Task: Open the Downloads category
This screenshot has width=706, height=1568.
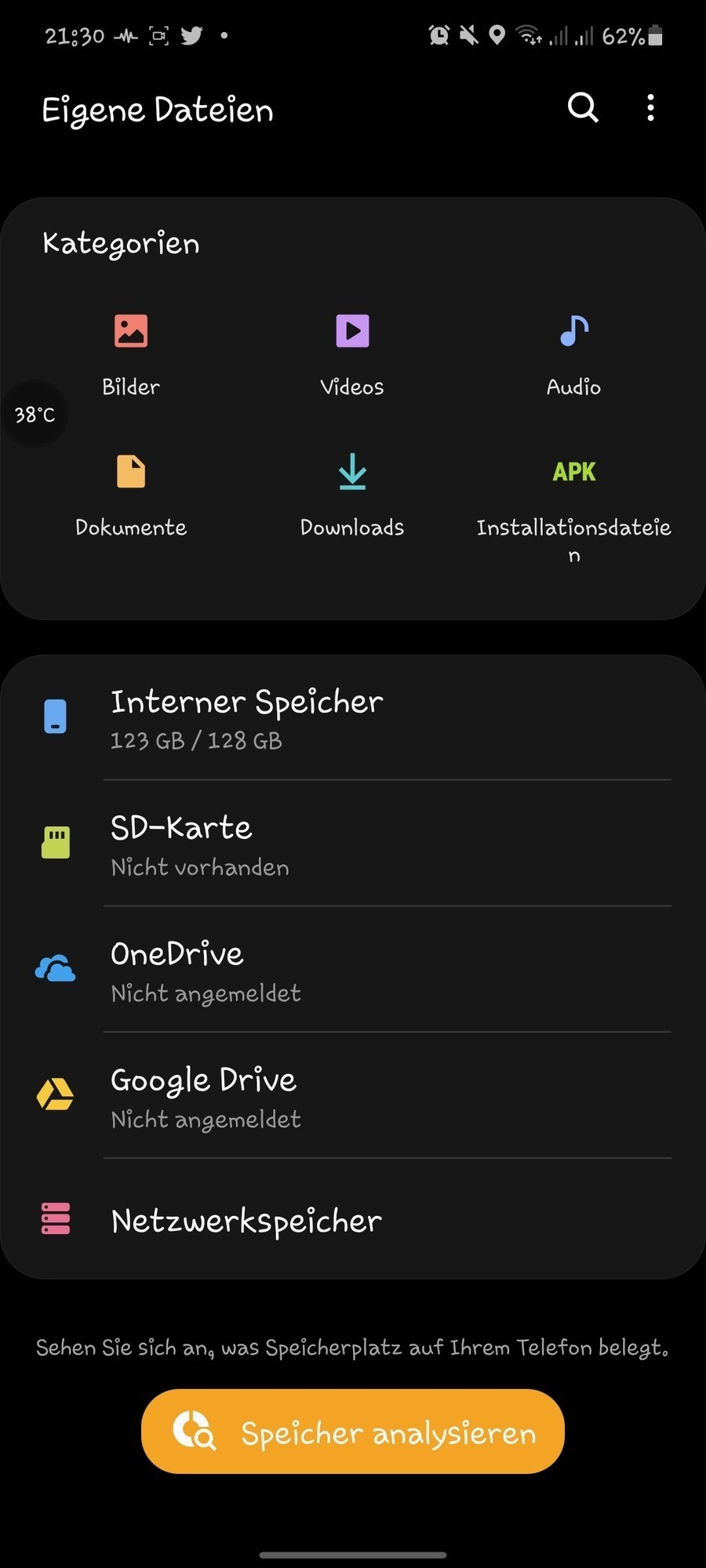Action: [352, 493]
